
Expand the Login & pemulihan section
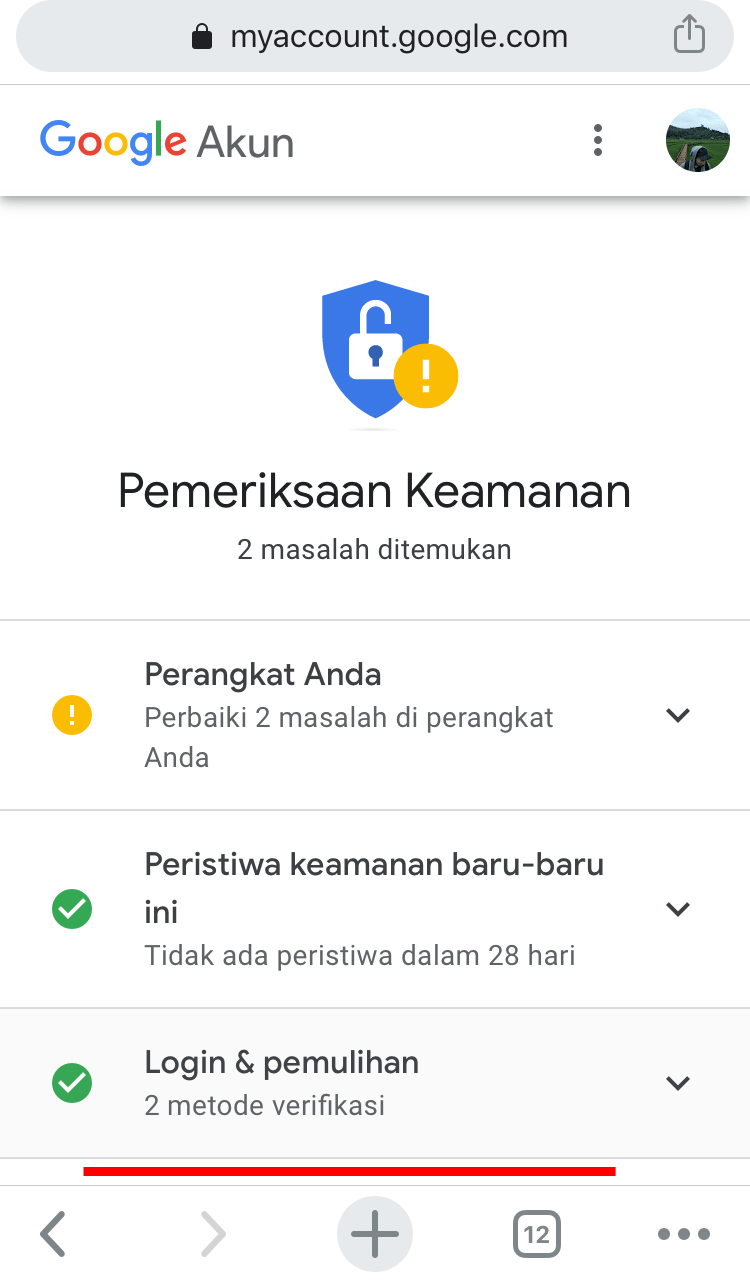[x=678, y=1083]
